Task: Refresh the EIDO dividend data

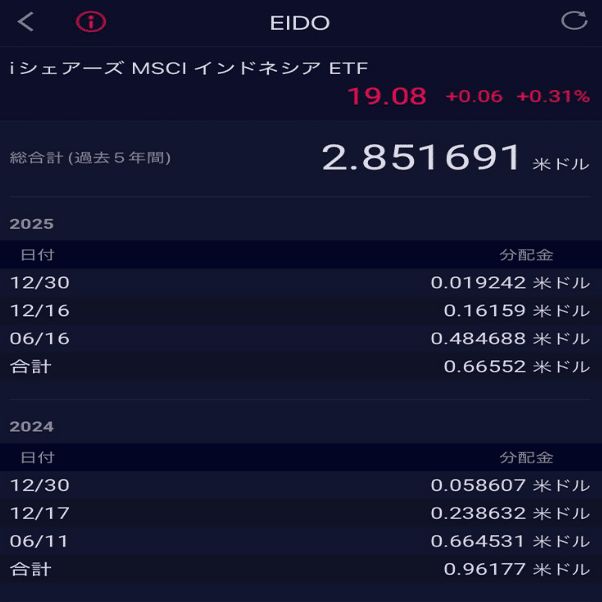Action: coord(574,21)
